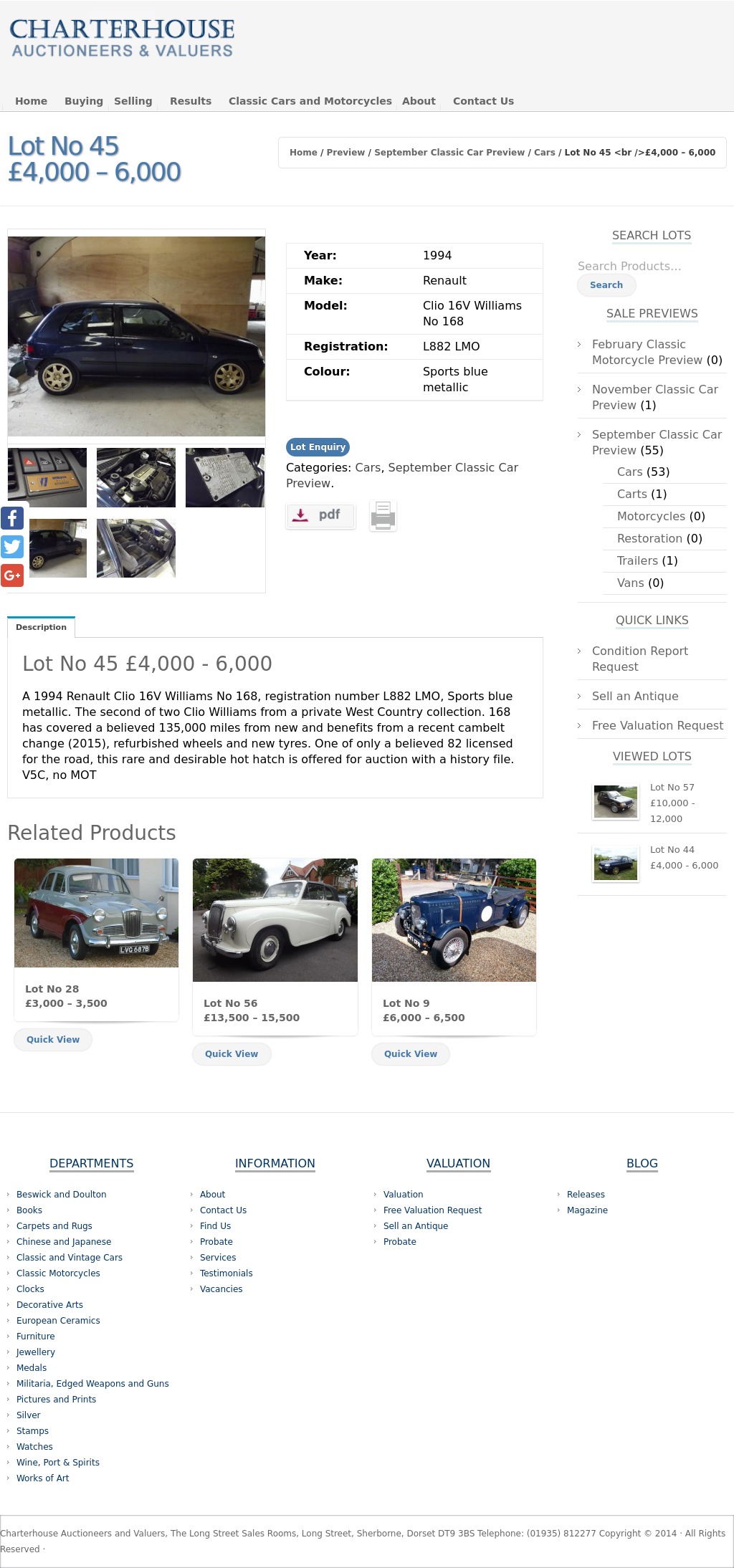Viewport: 734px width, 1568px height.
Task: Go to Classic Cars and Motorcycles
Action: point(310,101)
